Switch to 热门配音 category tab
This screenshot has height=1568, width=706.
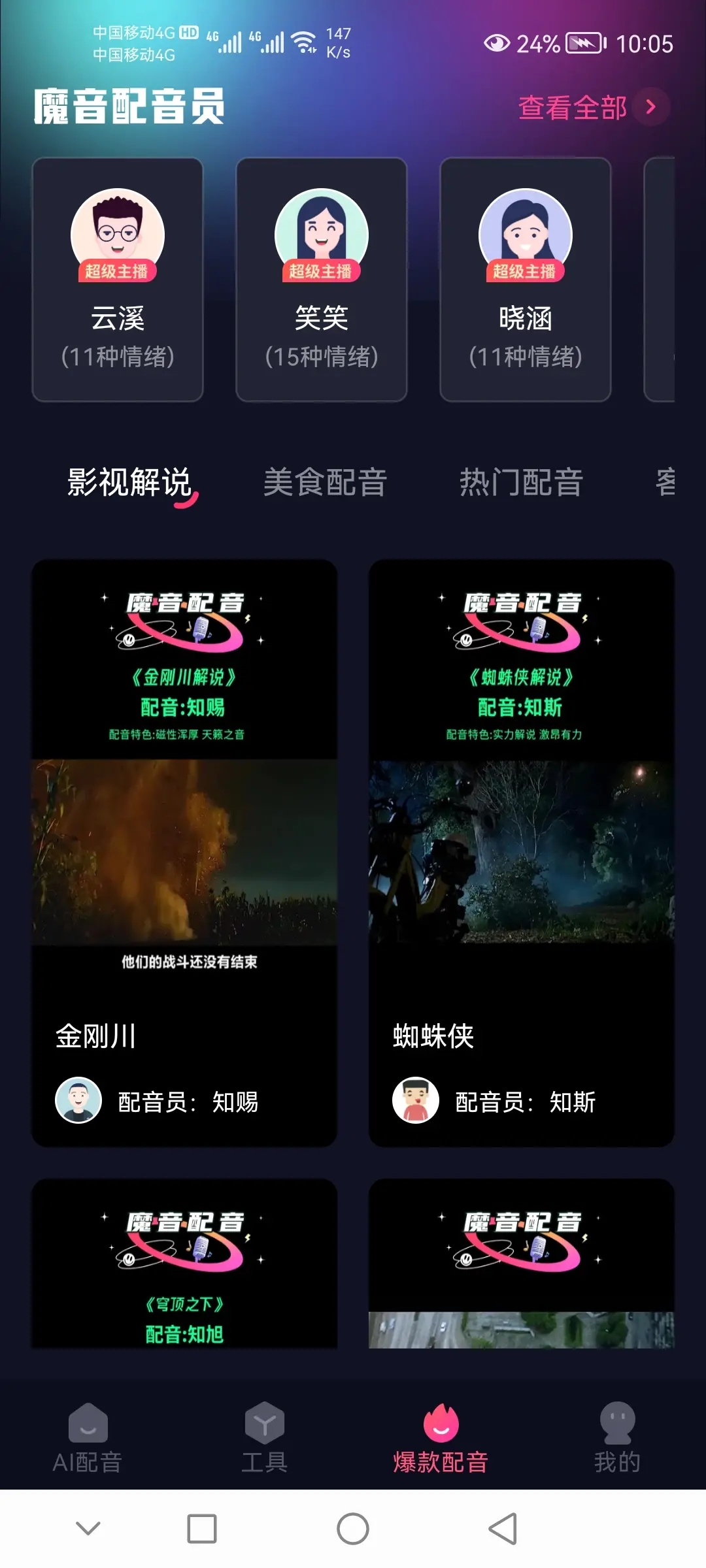click(x=521, y=483)
